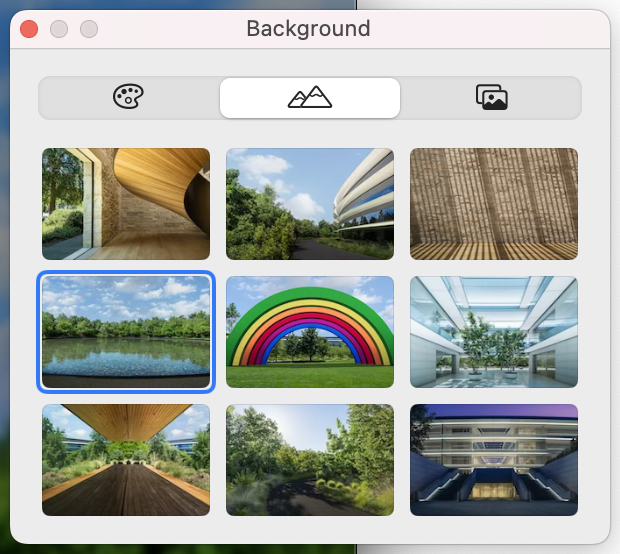Viewport: 620px width, 554px height.
Task: Select the landscape backgrounds tab
Action: click(310, 98)
